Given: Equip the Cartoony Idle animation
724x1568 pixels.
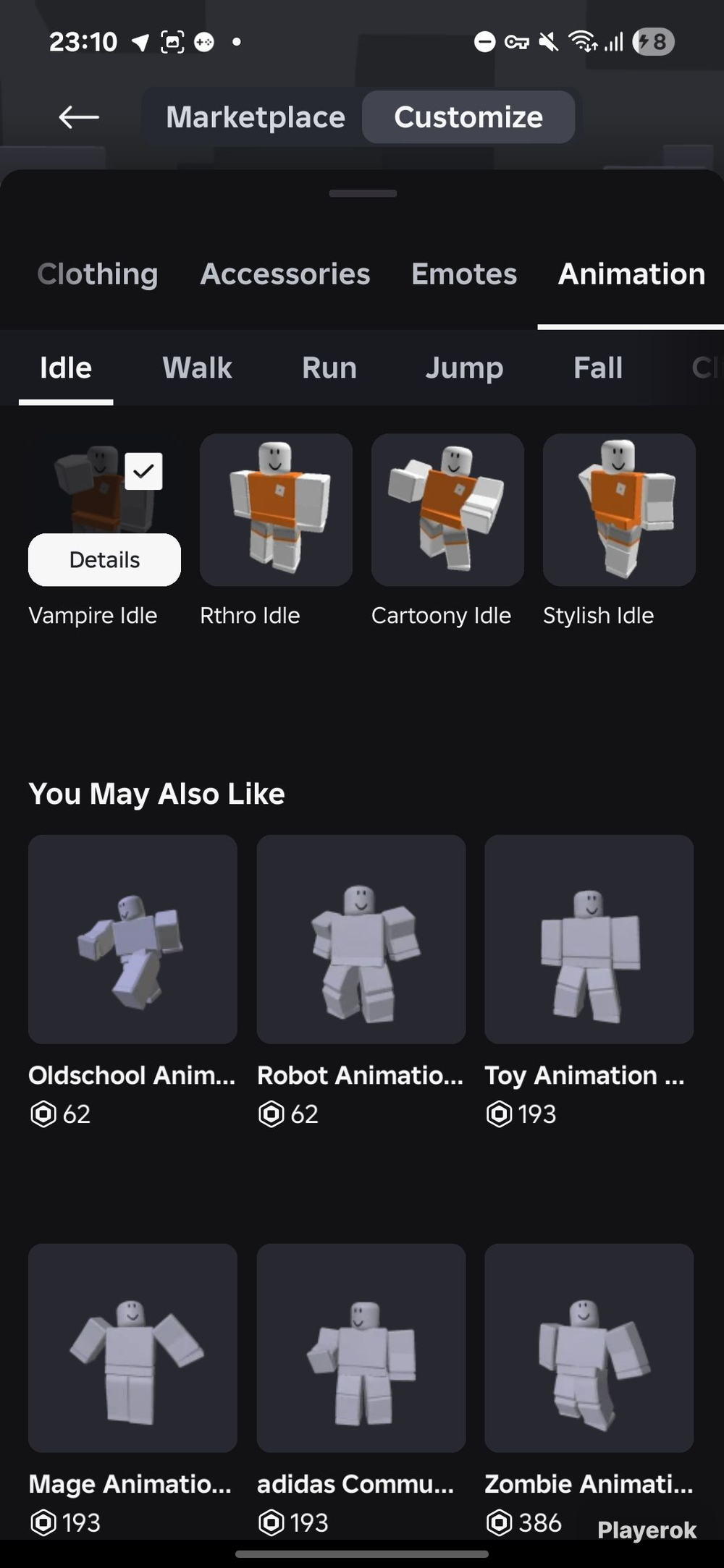Looking at the screenshot, I should click(447, 509).
